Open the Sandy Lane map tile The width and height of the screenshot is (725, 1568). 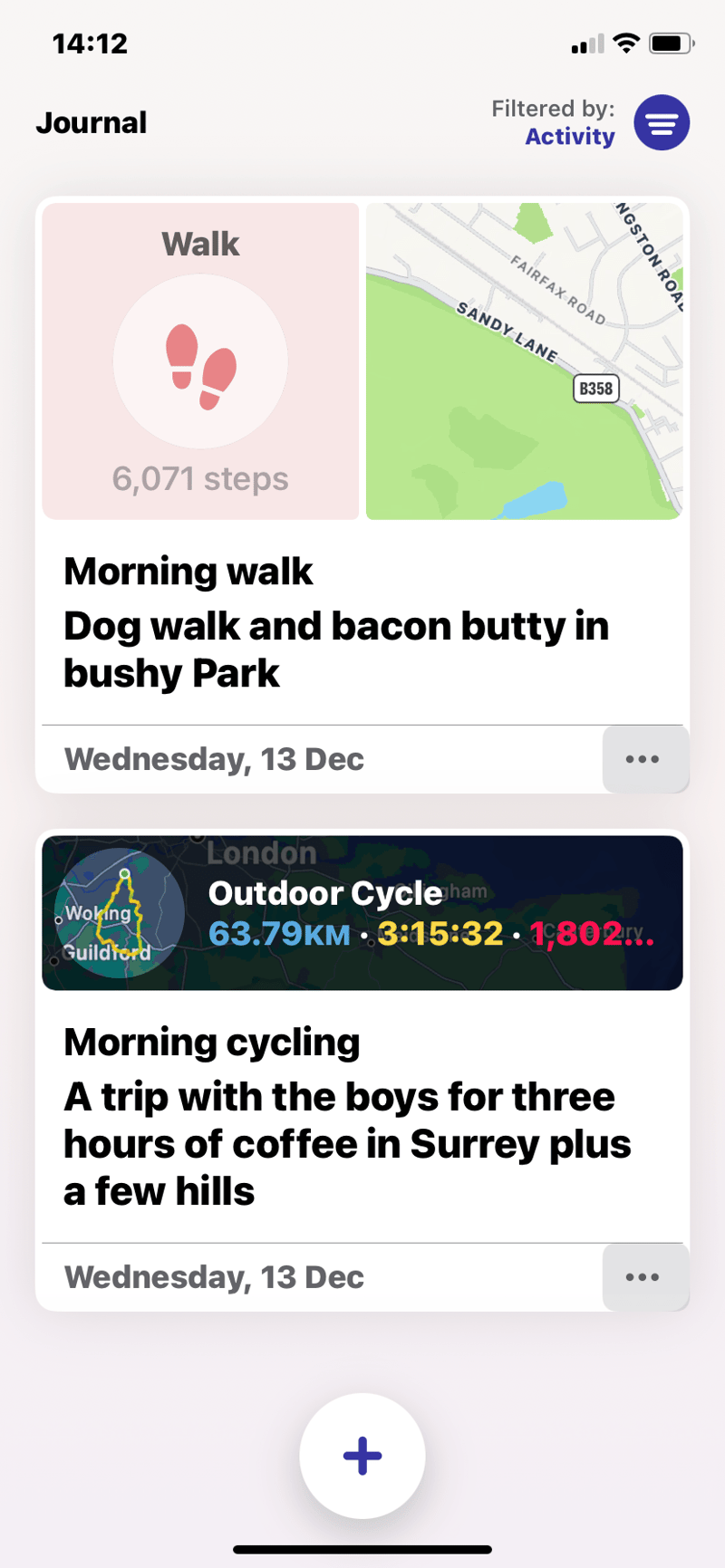click(x=524, y=361)
